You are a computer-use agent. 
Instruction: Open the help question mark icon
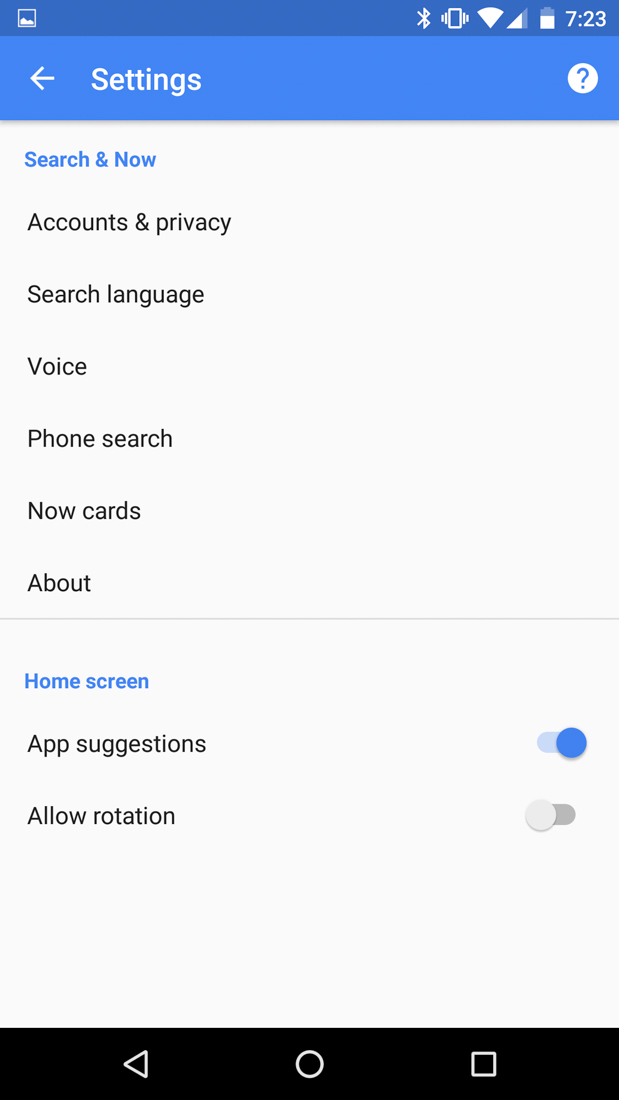pos(582,78)
